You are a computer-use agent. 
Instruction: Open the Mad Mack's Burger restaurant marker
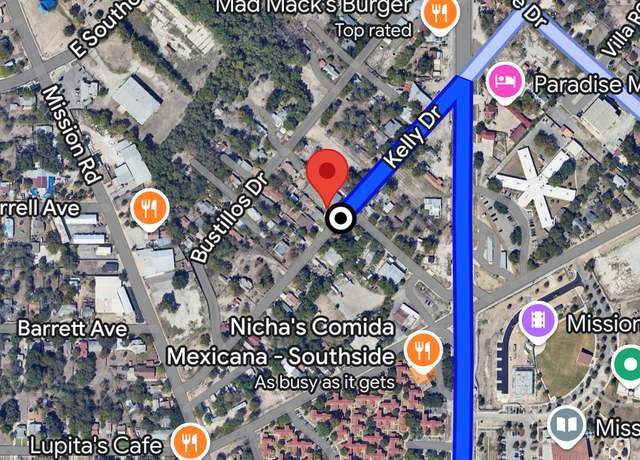440,14
